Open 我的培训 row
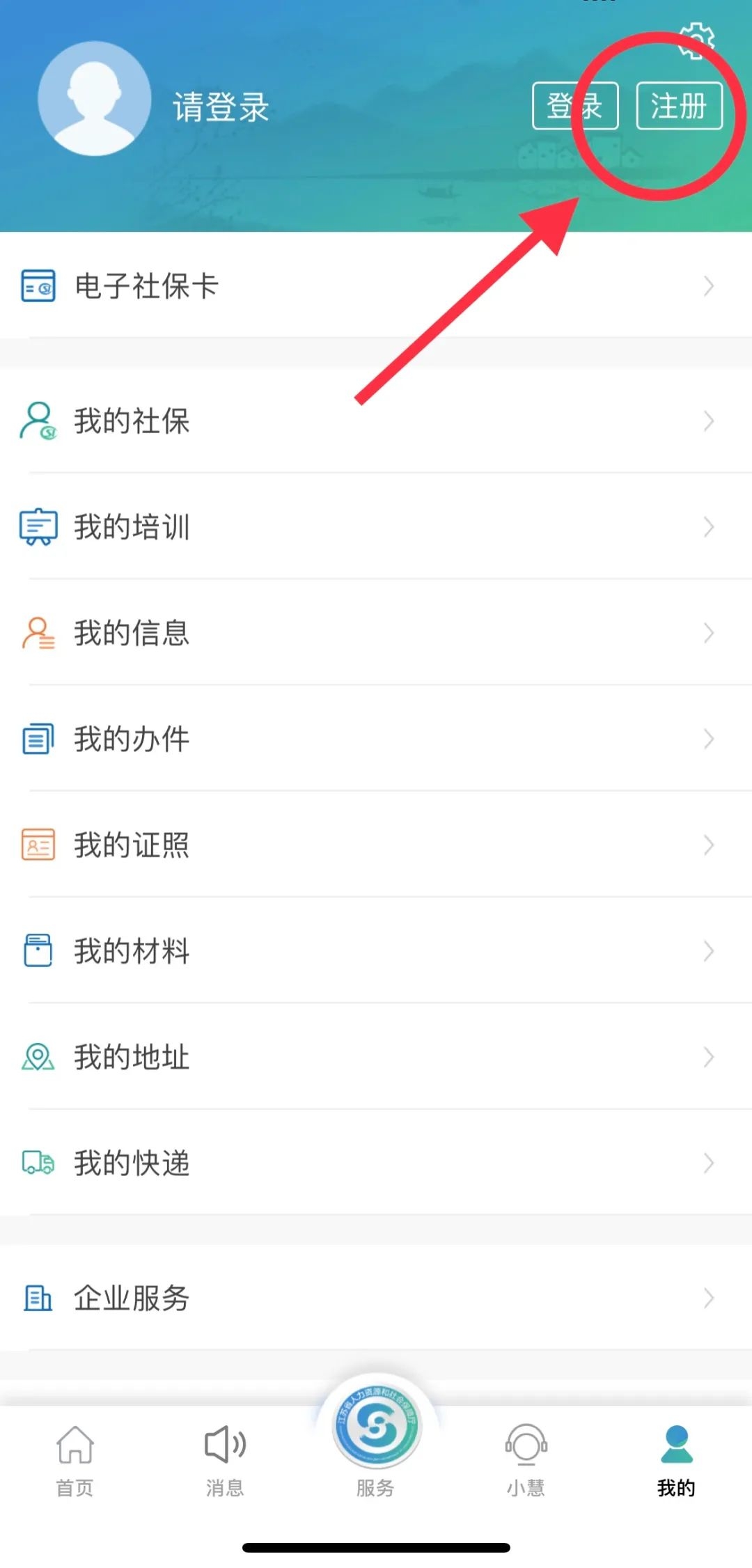This screenshot has height=1568, width=752. click(376, 527)
